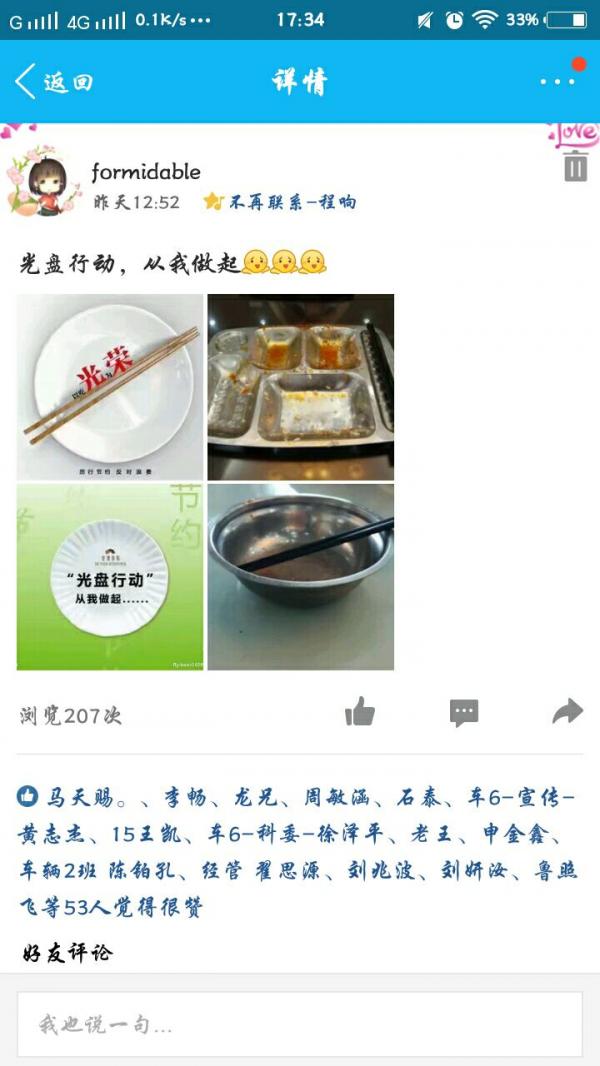Viewport: 600px width, 1066px height.
Task: Like this post with the thumbs-up icon
Action: 360,712
